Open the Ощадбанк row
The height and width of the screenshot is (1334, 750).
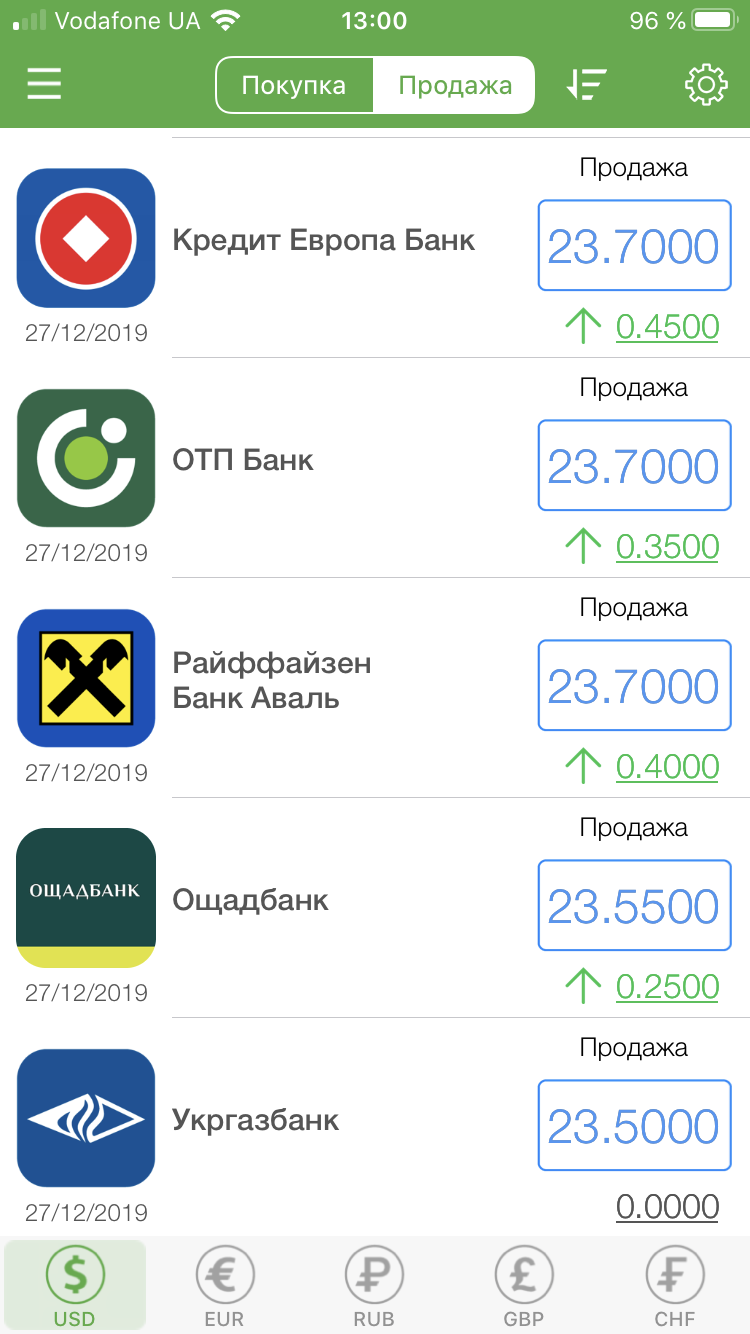(251, 900)
